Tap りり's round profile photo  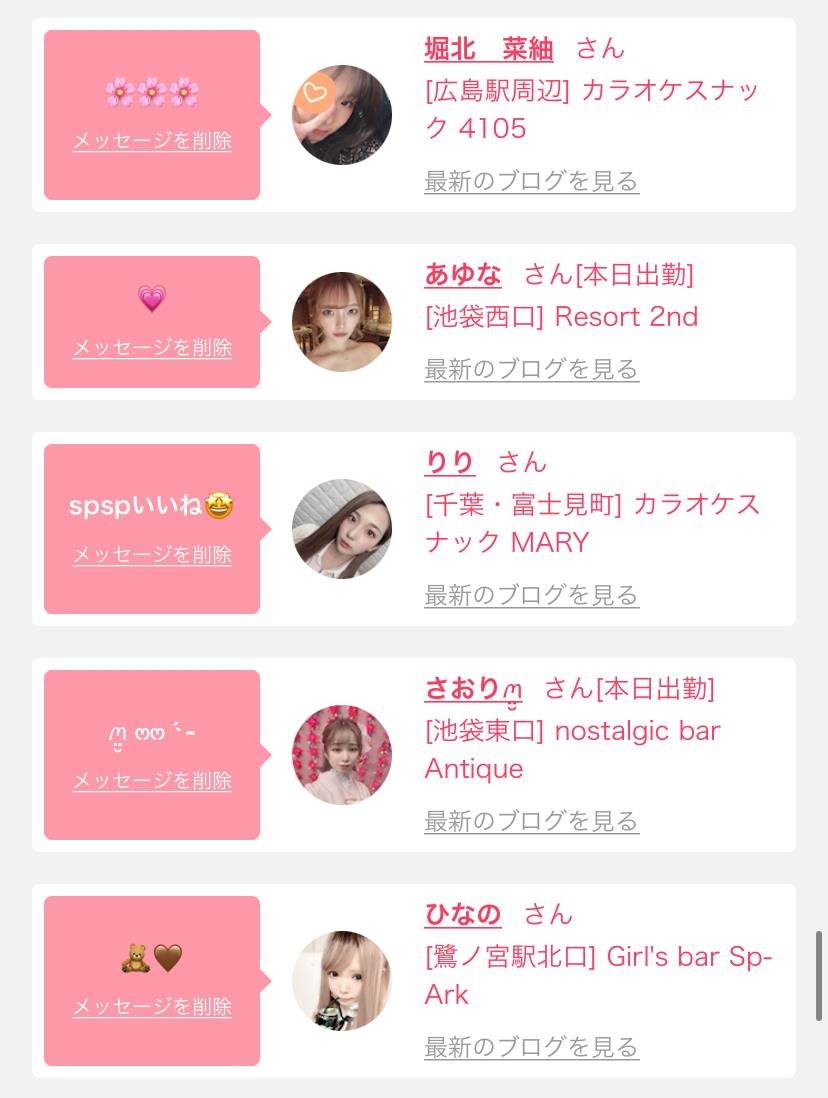point(342,529)
